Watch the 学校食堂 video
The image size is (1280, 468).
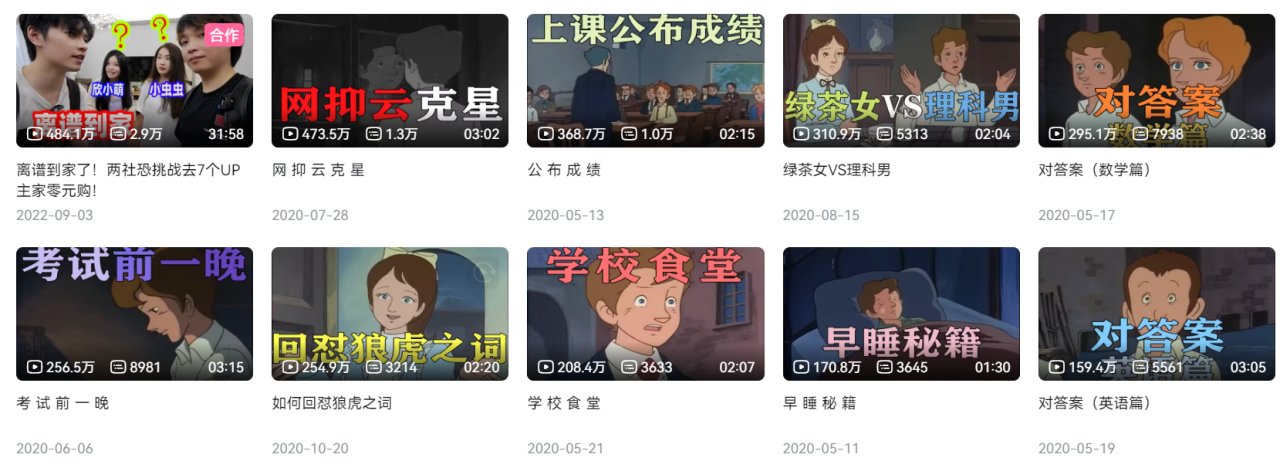[x=645, y=313]
